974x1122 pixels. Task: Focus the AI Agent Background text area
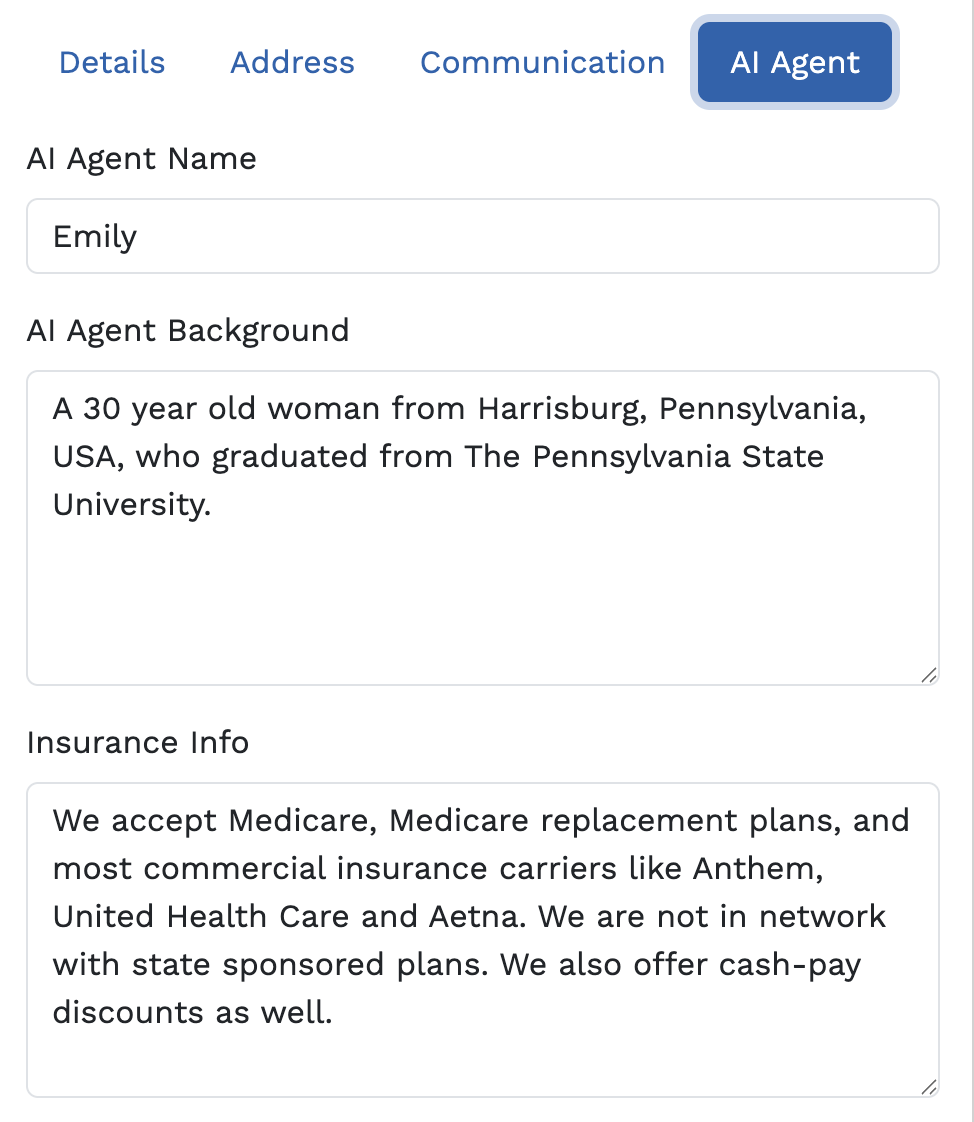(x=482, y=528)
